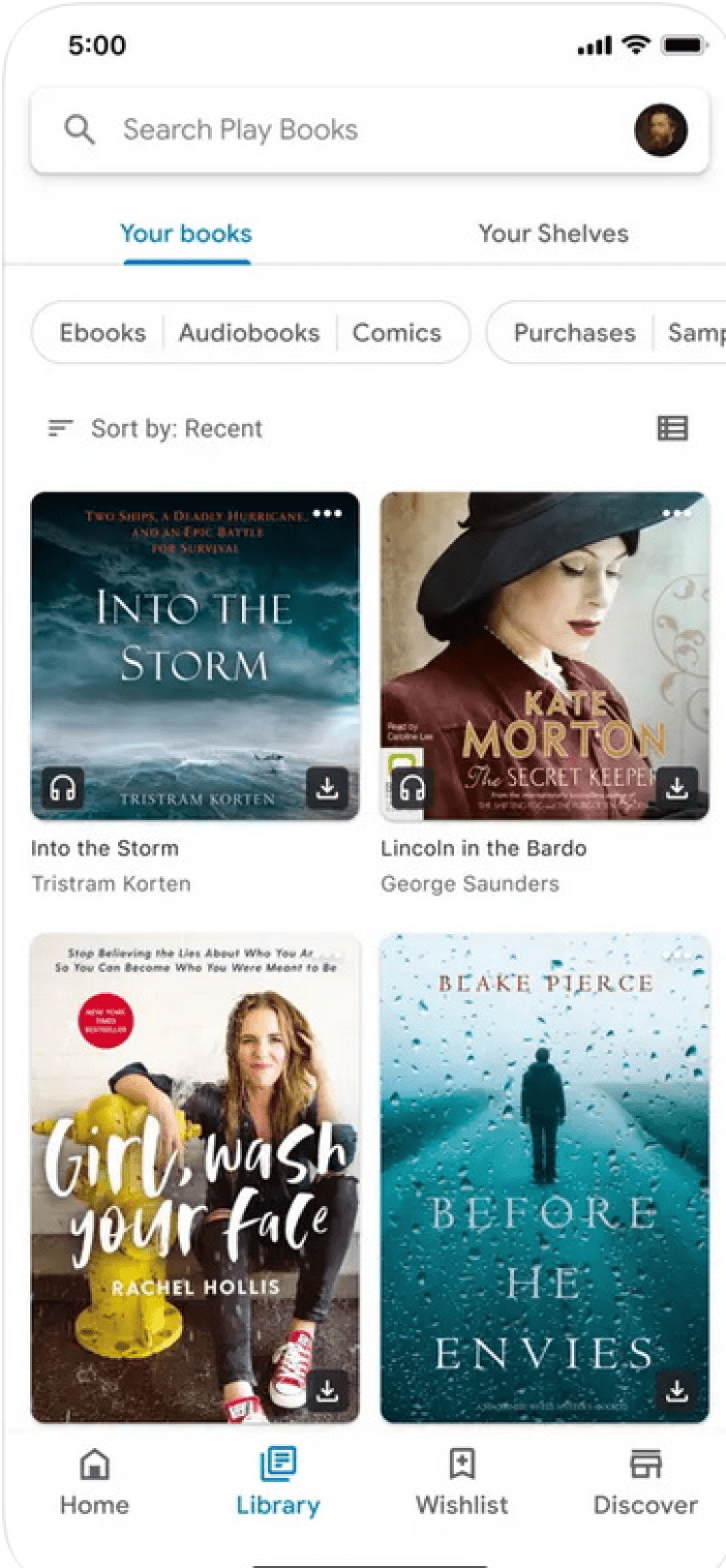The width and height of the screenshot is (726, 1568).
Task: Select the Your books tab
Action: tap(186, 233)
